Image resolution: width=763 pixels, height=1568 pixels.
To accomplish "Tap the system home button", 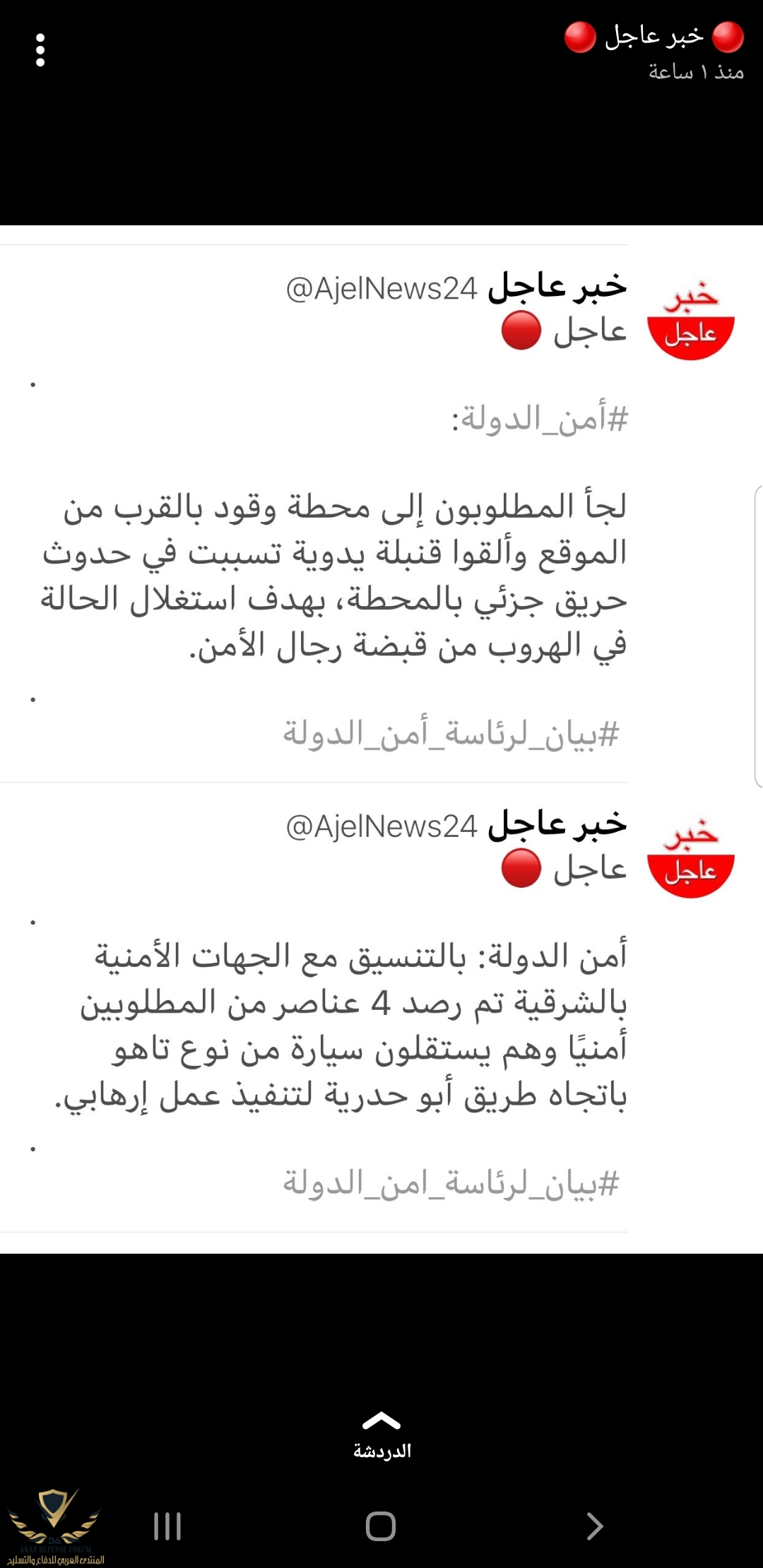I will click(x=381, y=1526).
